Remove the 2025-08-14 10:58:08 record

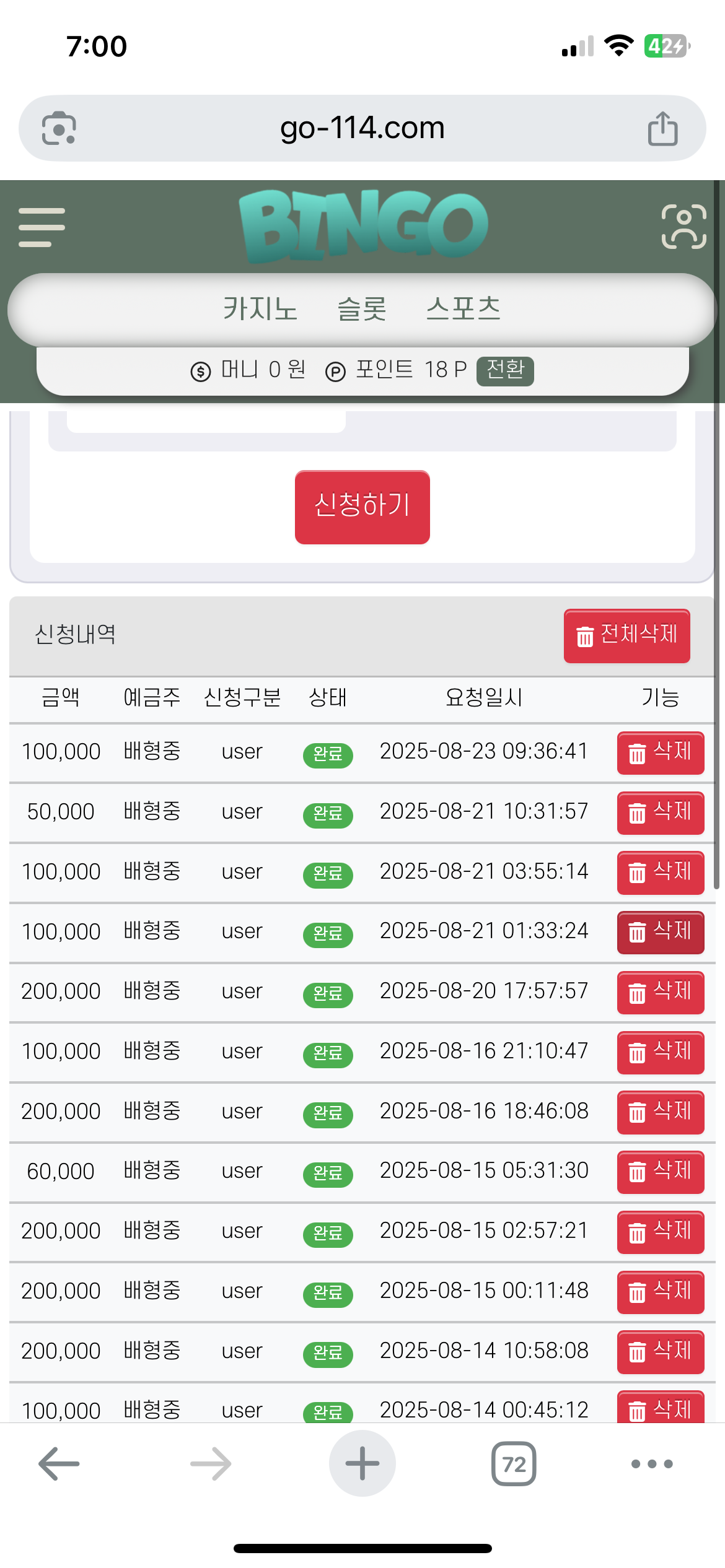click(x=660, y=1351)
